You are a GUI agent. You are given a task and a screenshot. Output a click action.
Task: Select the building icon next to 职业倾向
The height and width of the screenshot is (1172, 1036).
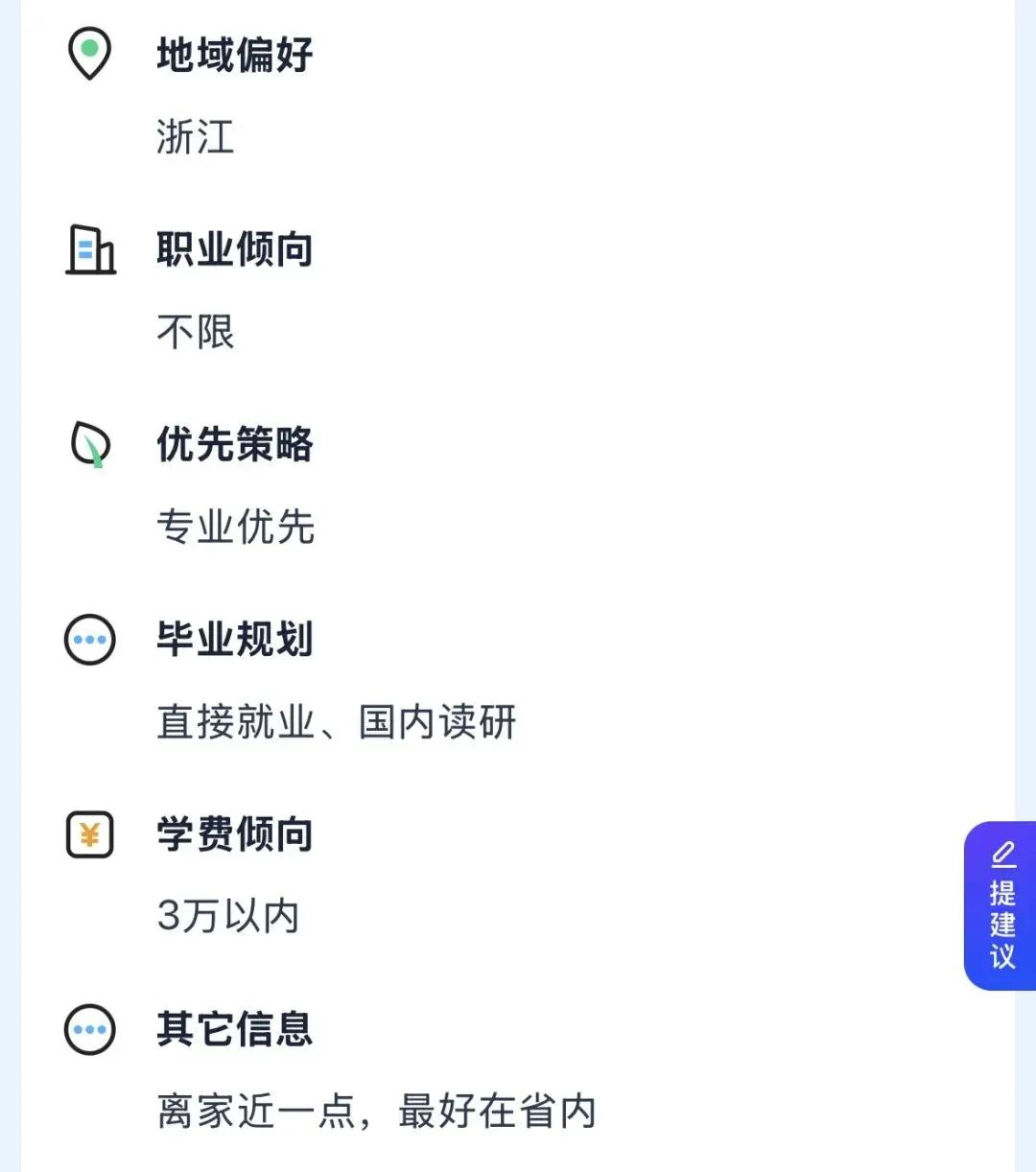91,249
